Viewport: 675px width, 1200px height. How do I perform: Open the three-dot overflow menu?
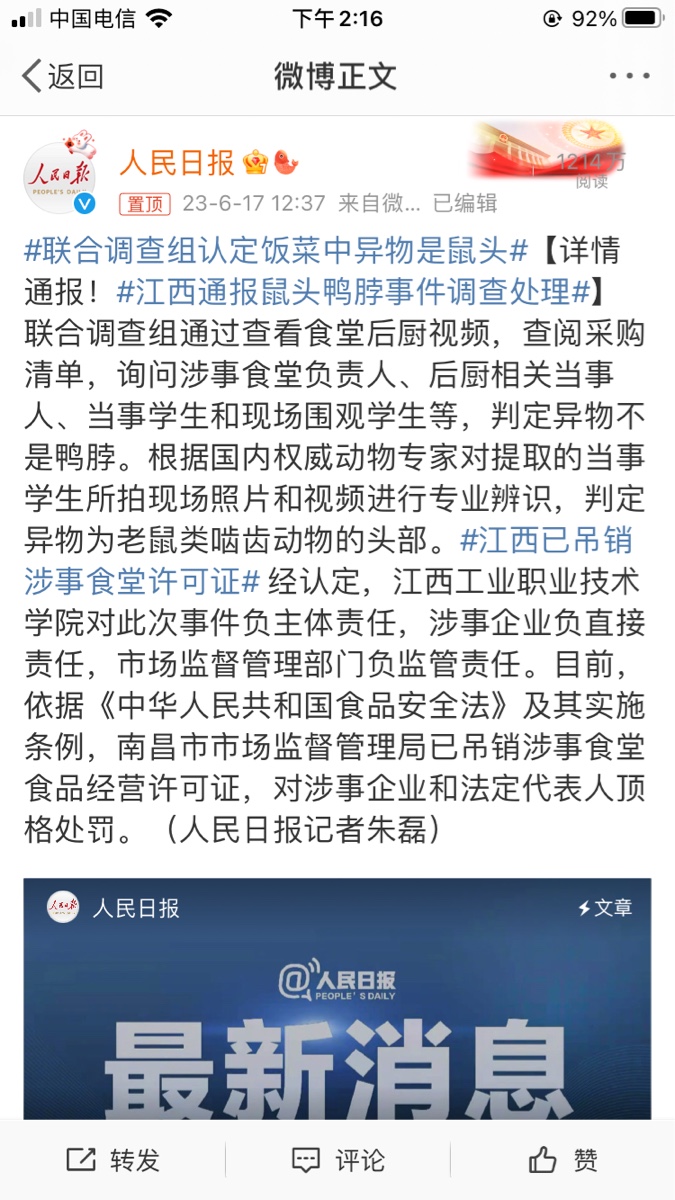629,76
